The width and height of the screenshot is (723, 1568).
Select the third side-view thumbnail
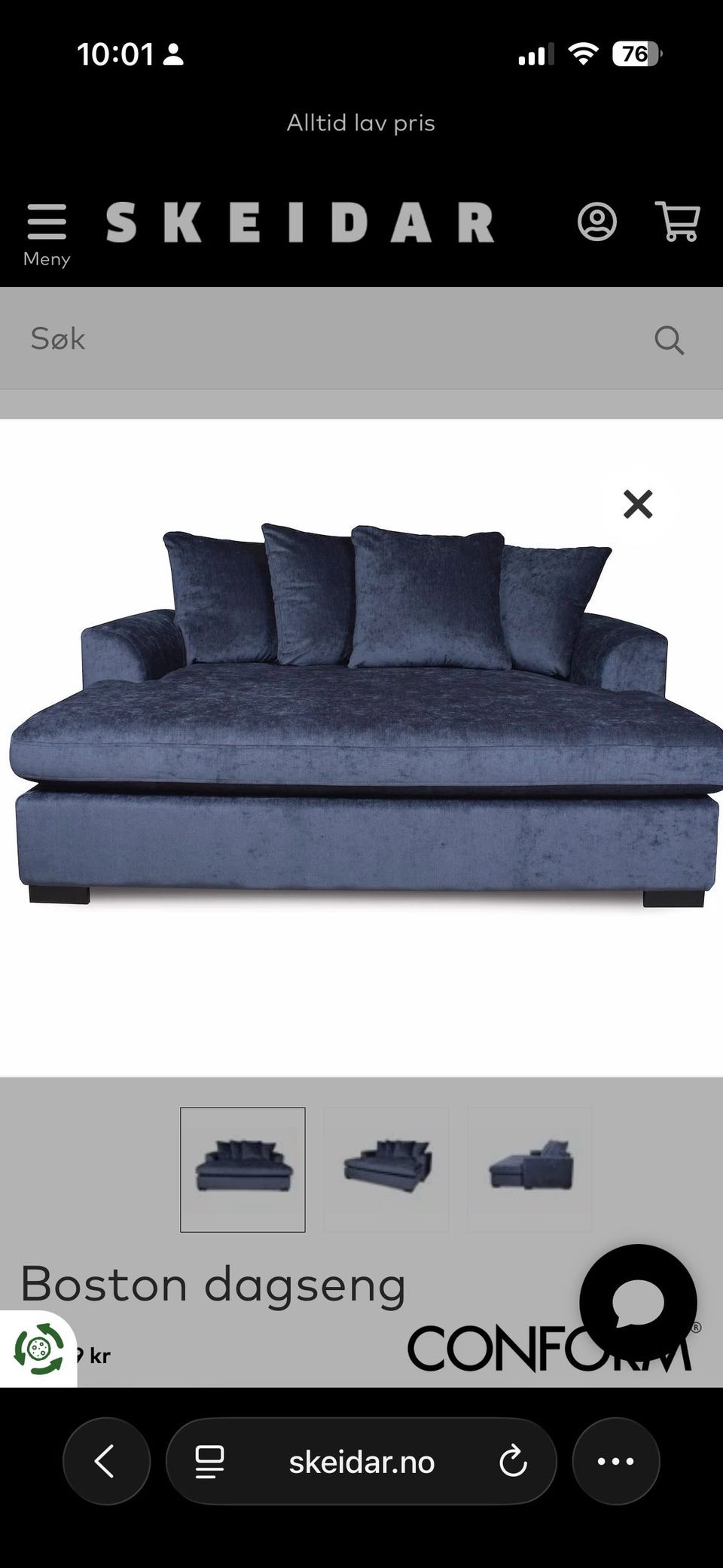pos(529,1169)
